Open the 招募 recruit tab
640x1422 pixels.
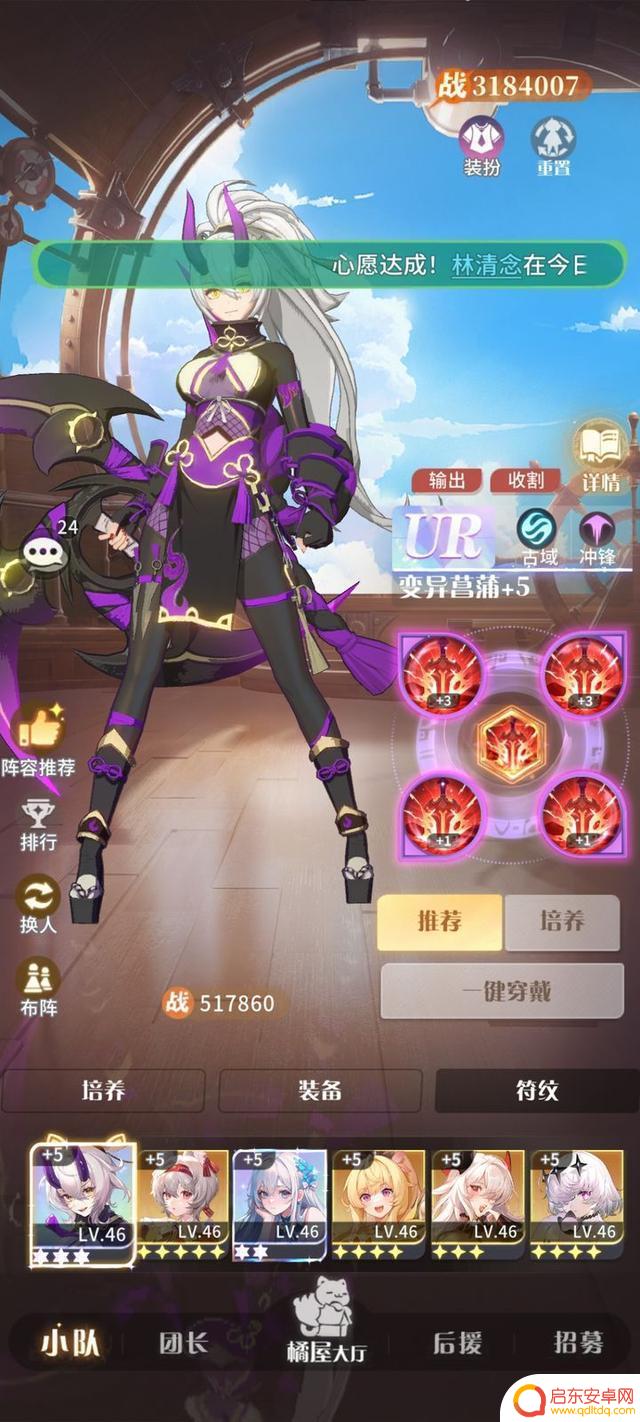pyautogui.click(x=577, y=1343)
